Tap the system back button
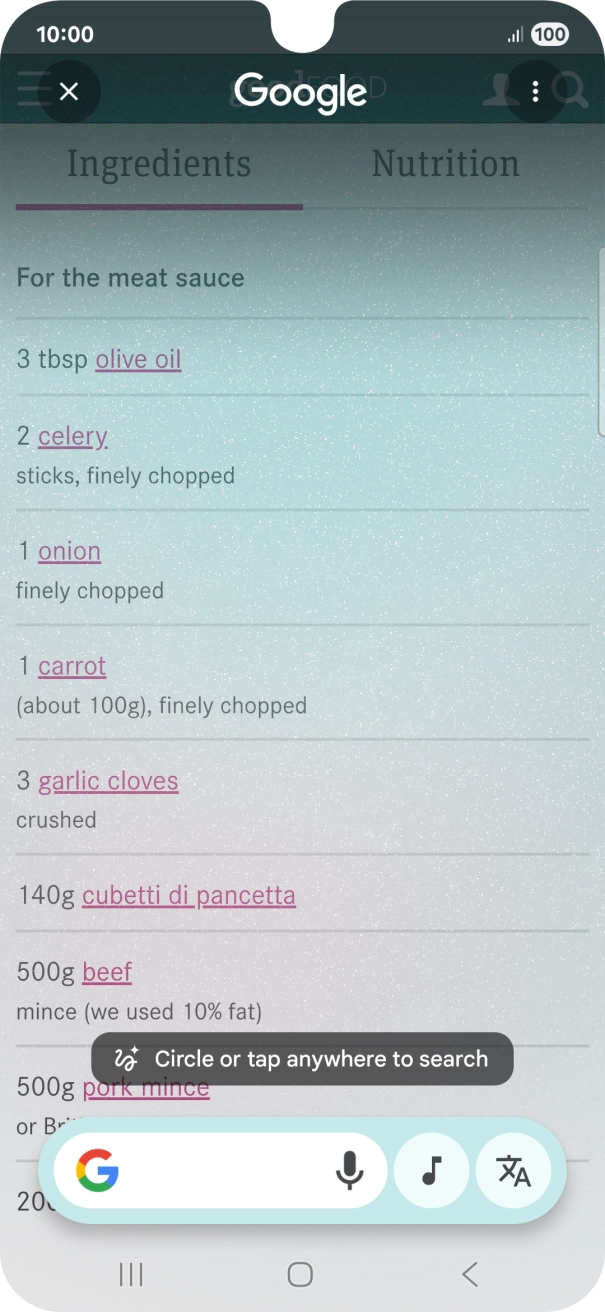 470,1274
